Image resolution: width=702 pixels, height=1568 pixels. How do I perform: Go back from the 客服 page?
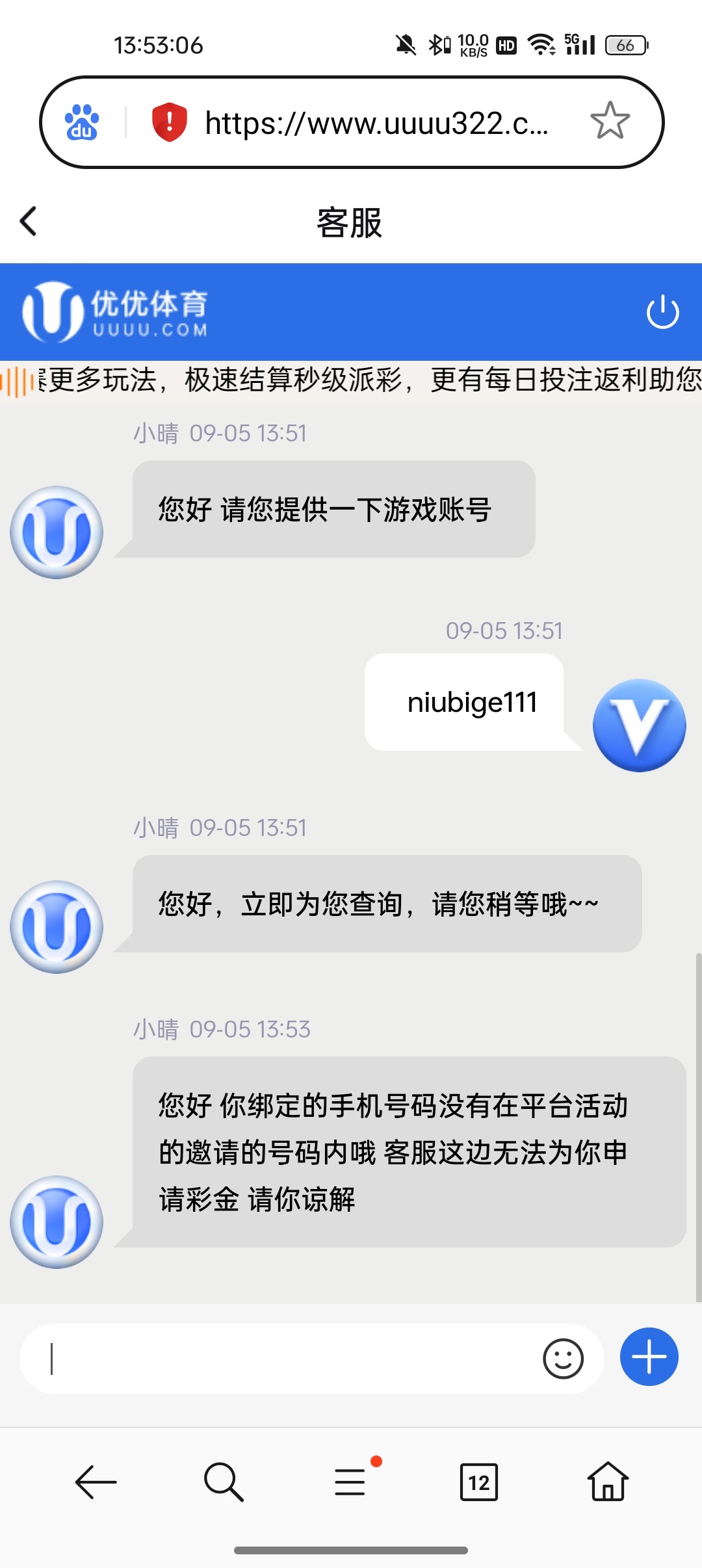click(29, 222)
